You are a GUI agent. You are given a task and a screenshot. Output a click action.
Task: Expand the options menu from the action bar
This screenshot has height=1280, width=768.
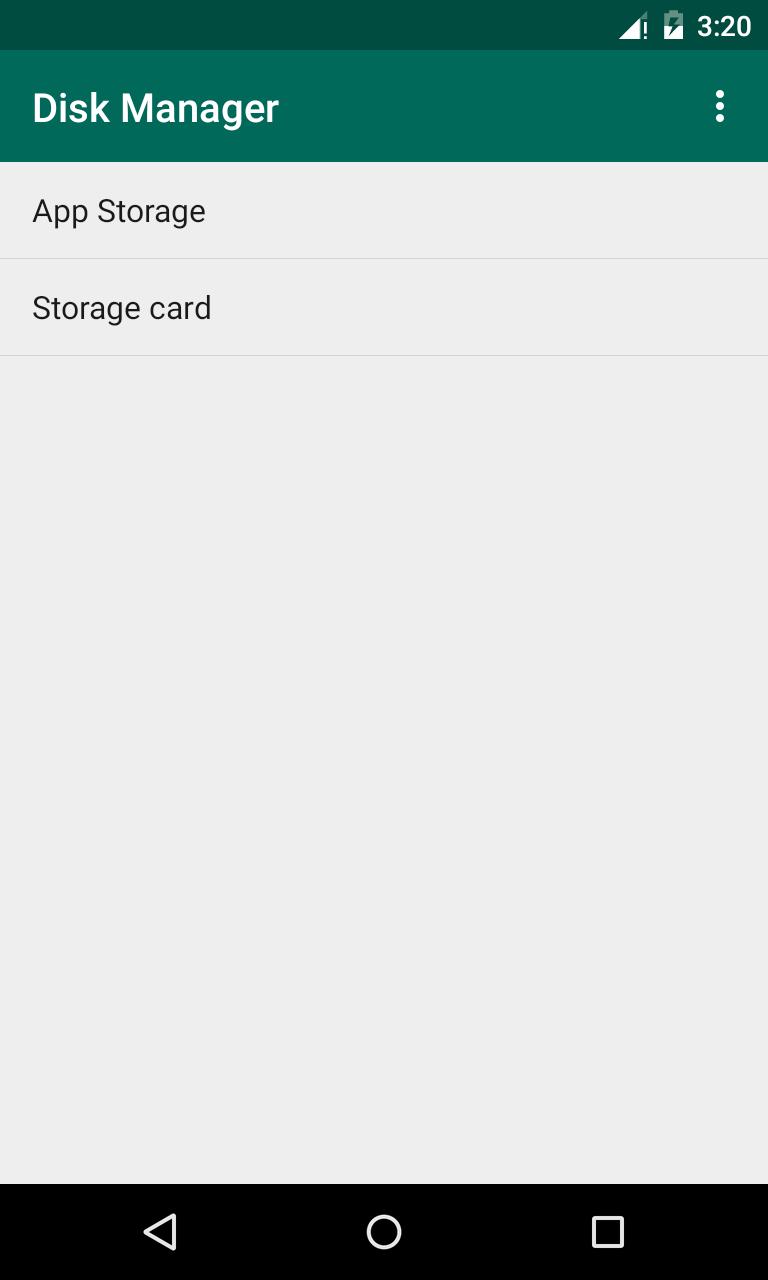[x=719, y=106]
